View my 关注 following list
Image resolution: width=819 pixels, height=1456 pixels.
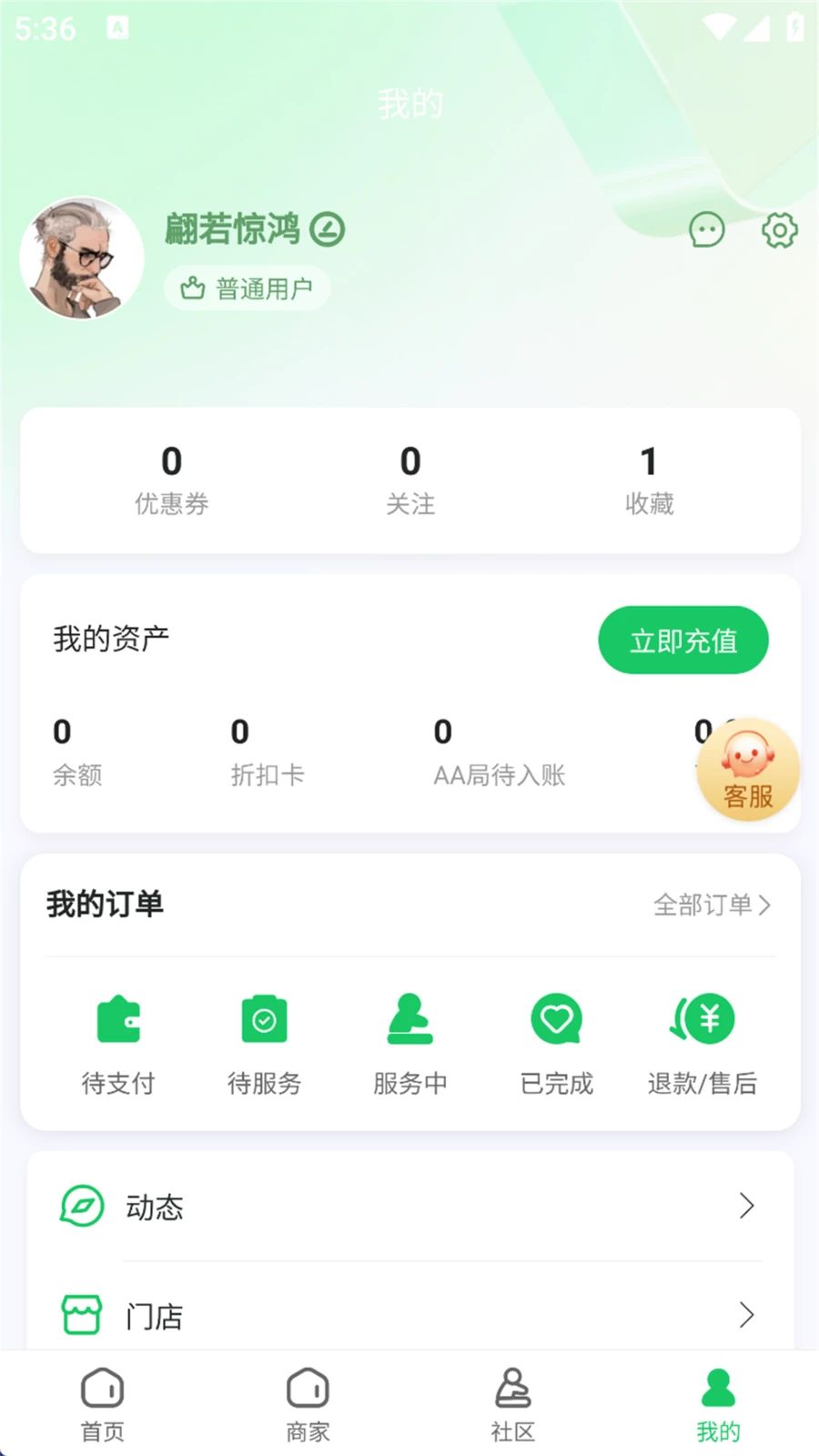tap(410, 480)
